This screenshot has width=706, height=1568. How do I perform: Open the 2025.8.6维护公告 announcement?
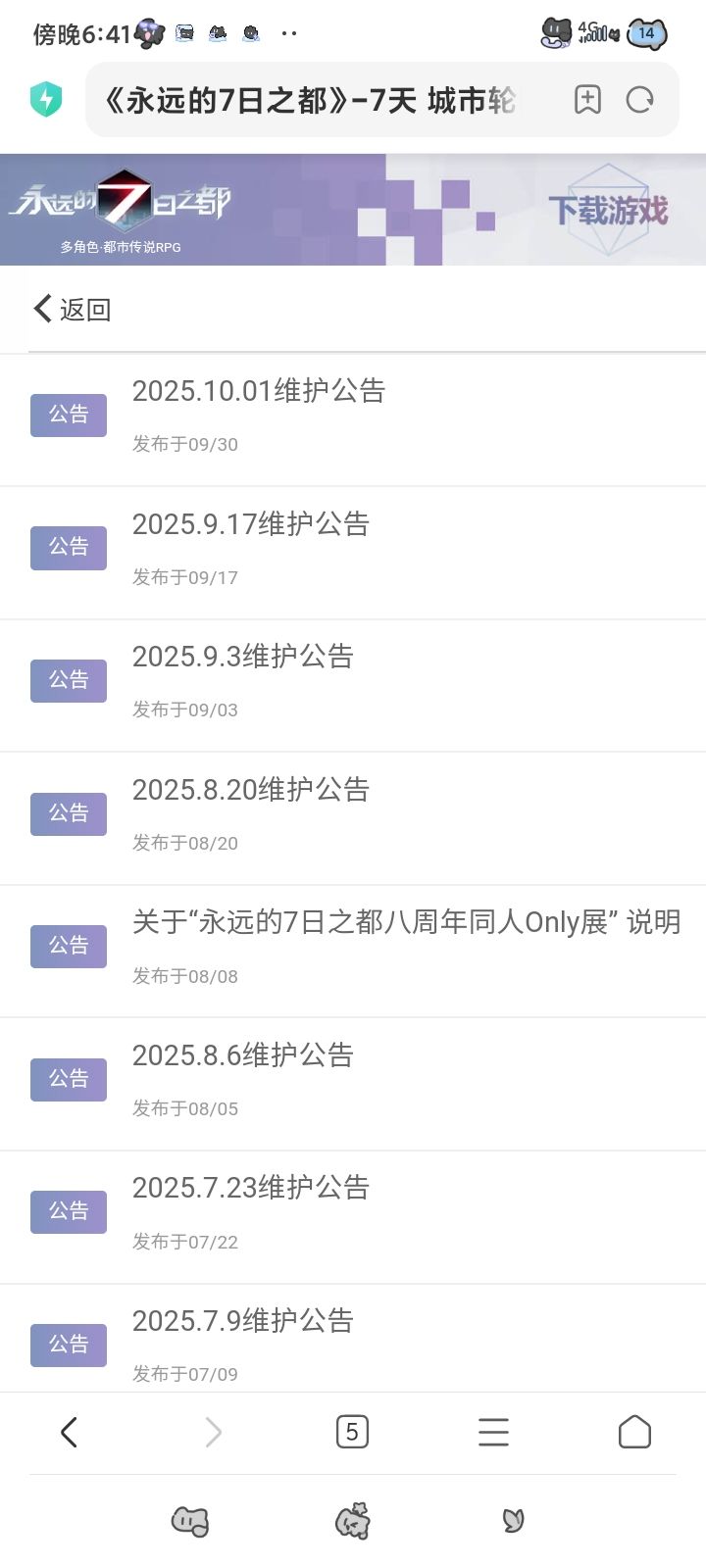(243, 1055)
